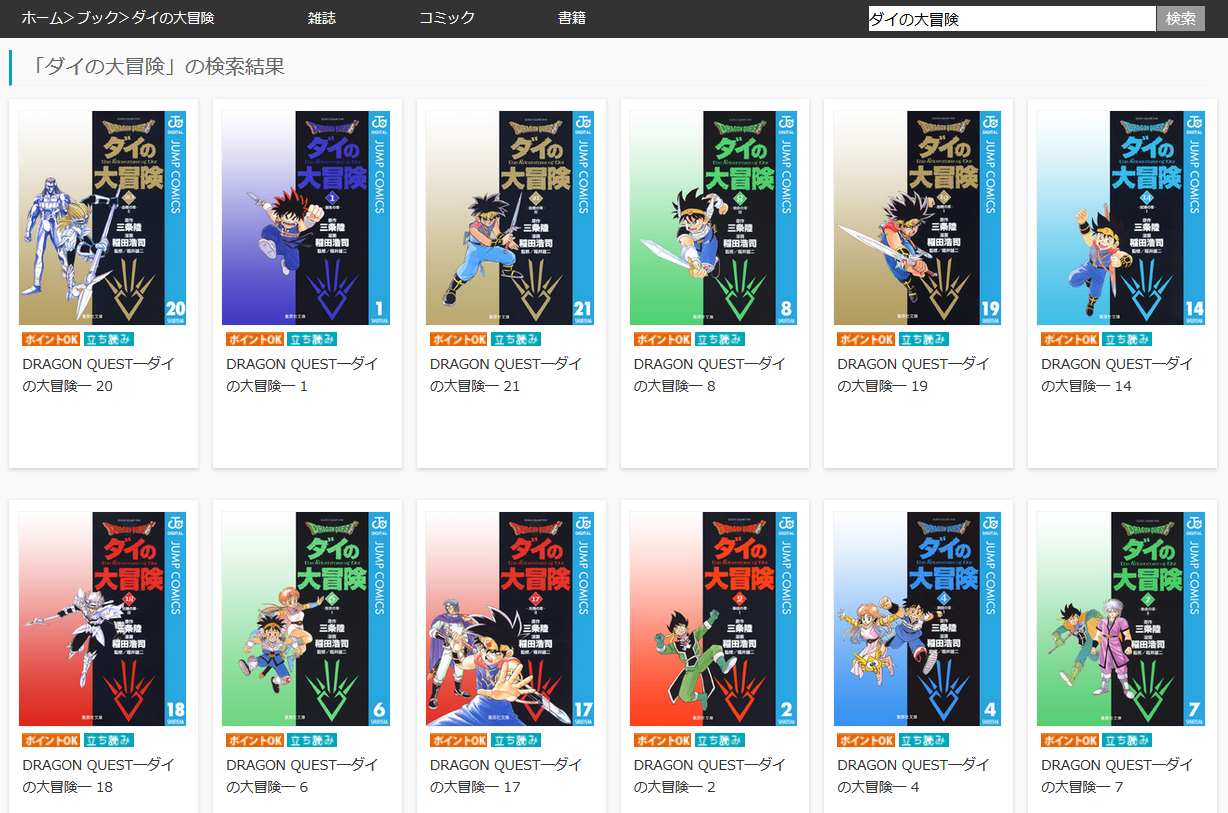Preview volume 17 with 立ち読み

click(516, 741)
